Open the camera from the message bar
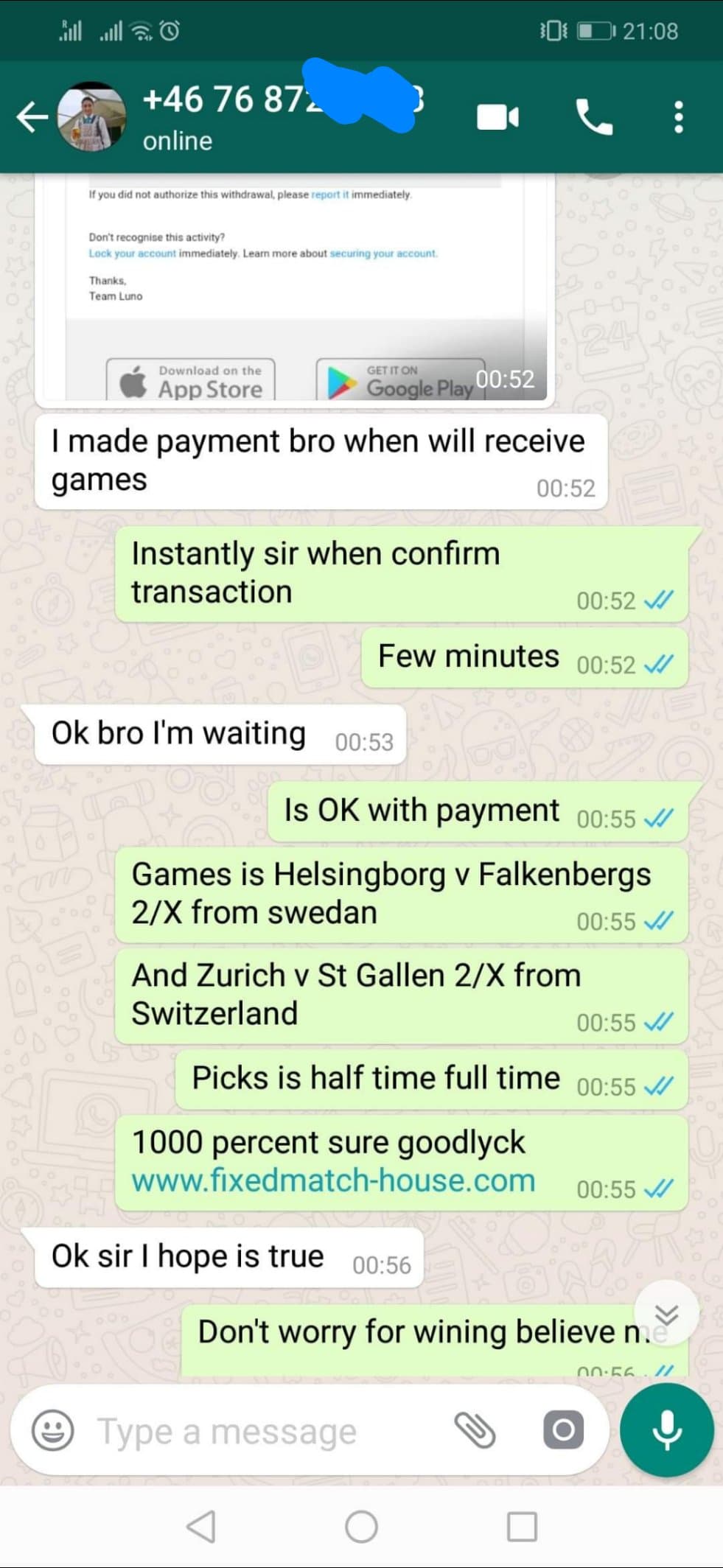723x1568 pixels. pyautogui.click(x=564, y=1430)
